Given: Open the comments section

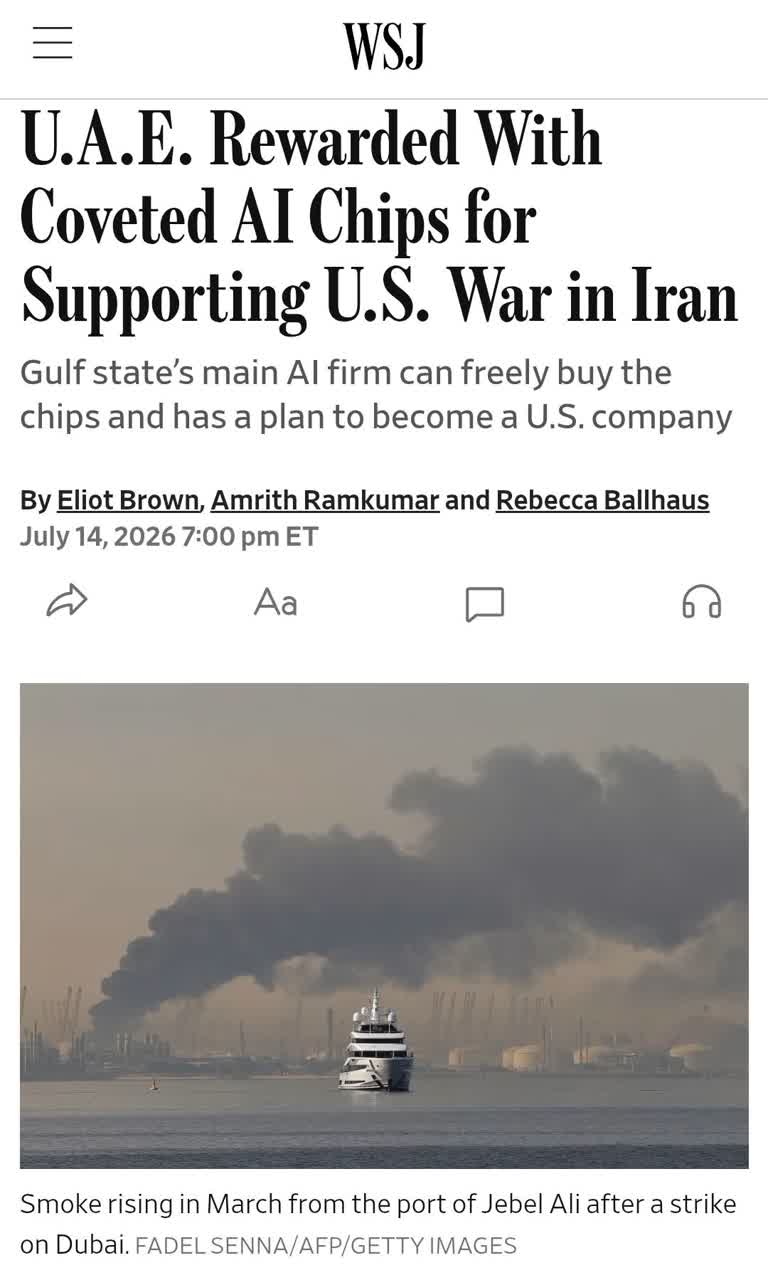Looking at the screenshot, I should point(485,603).
